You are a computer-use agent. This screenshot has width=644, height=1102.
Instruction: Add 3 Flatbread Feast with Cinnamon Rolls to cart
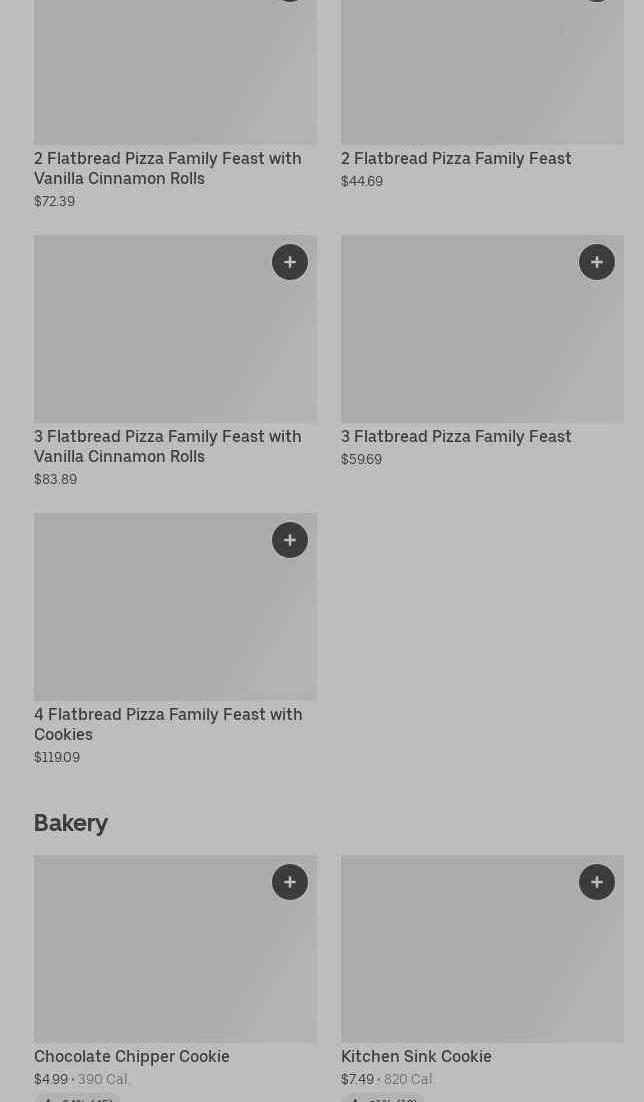point(290,262)
